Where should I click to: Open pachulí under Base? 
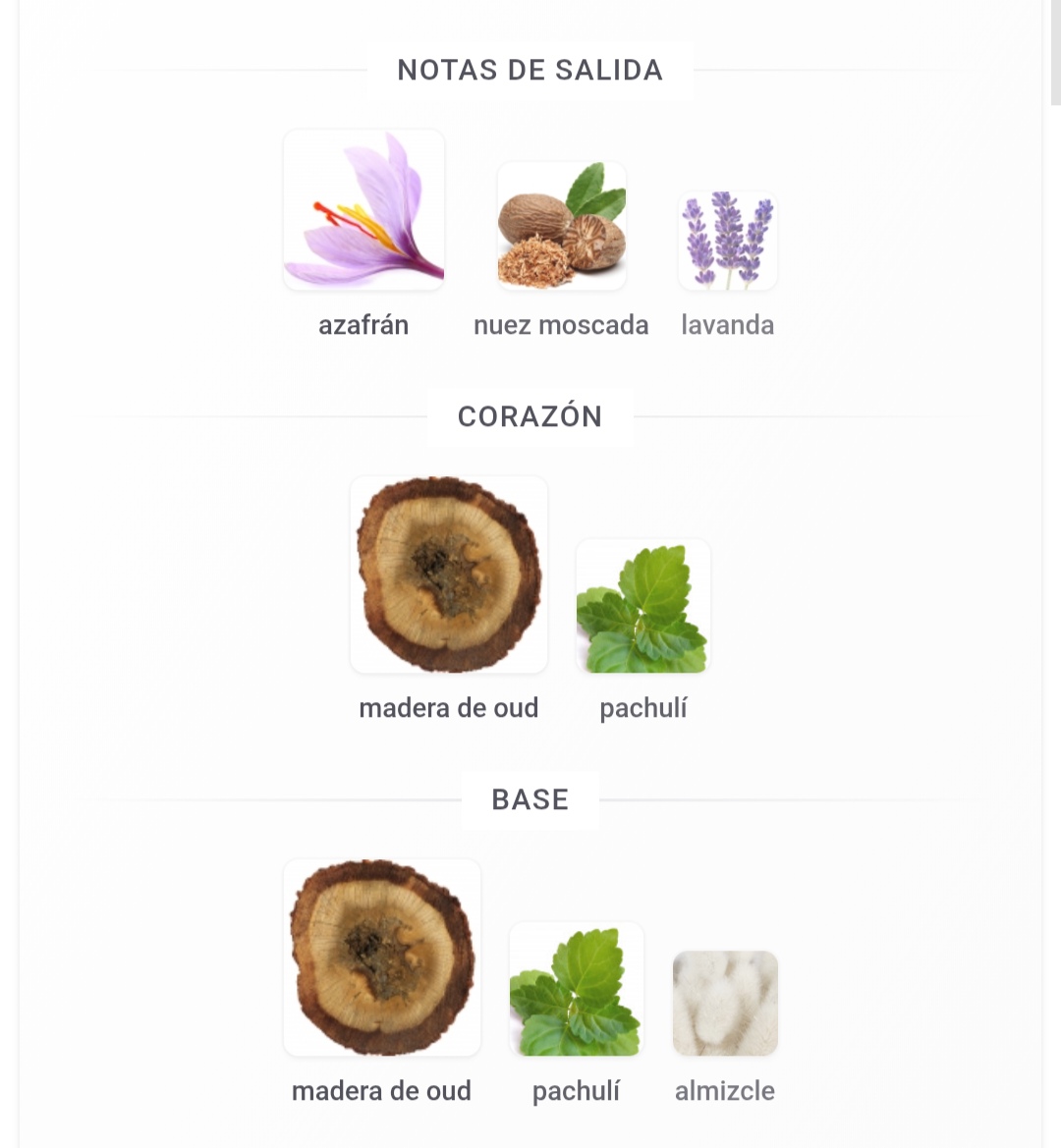pos(576,989)
